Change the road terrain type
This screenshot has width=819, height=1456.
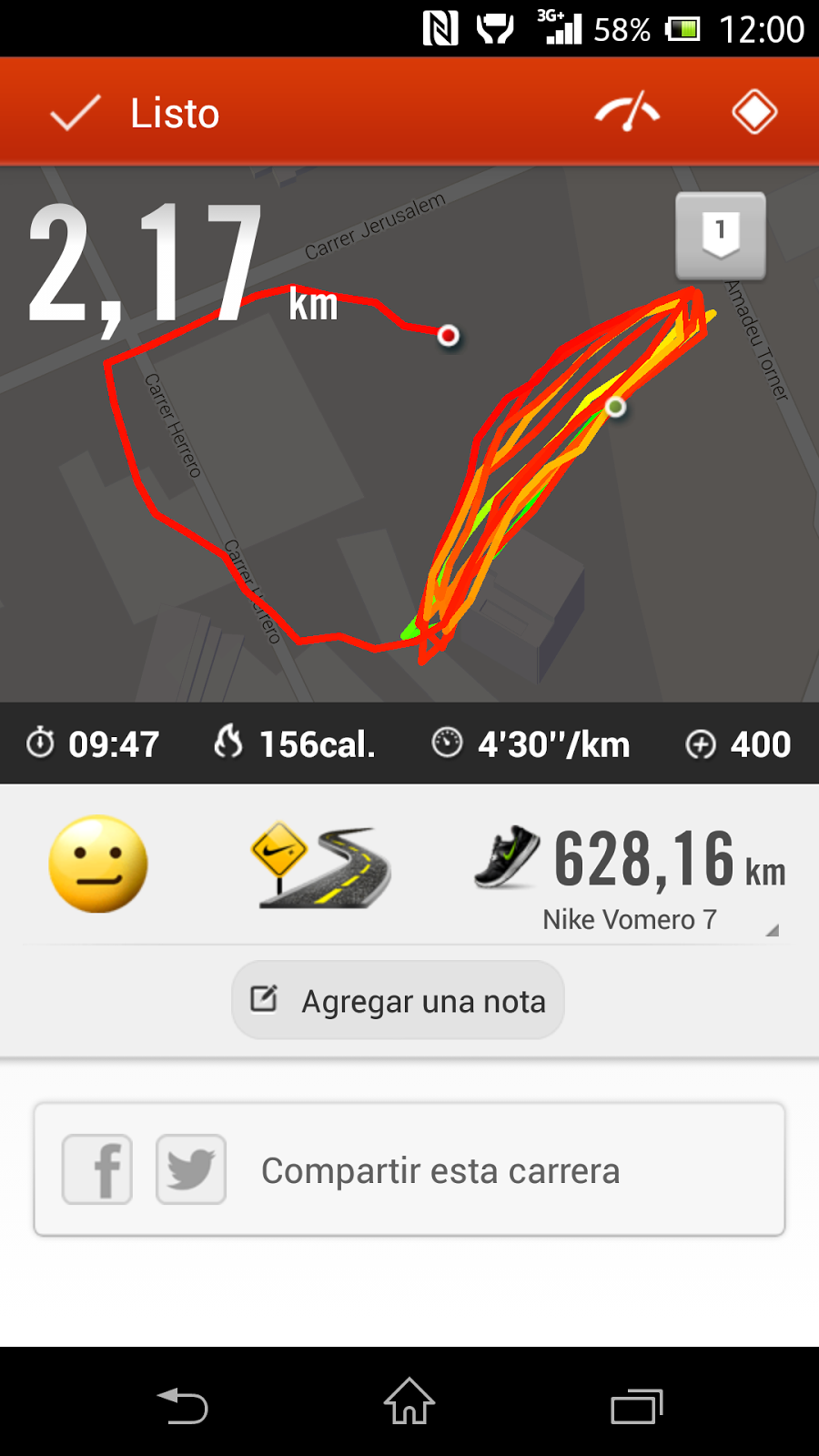pos(321,866)
